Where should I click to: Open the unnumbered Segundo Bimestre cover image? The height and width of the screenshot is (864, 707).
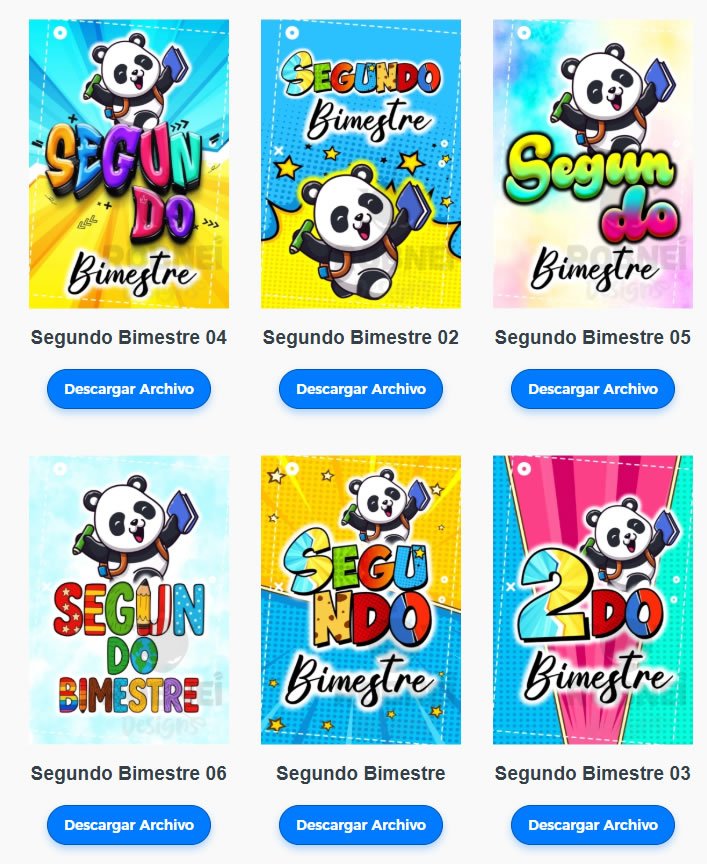point(361,600)
